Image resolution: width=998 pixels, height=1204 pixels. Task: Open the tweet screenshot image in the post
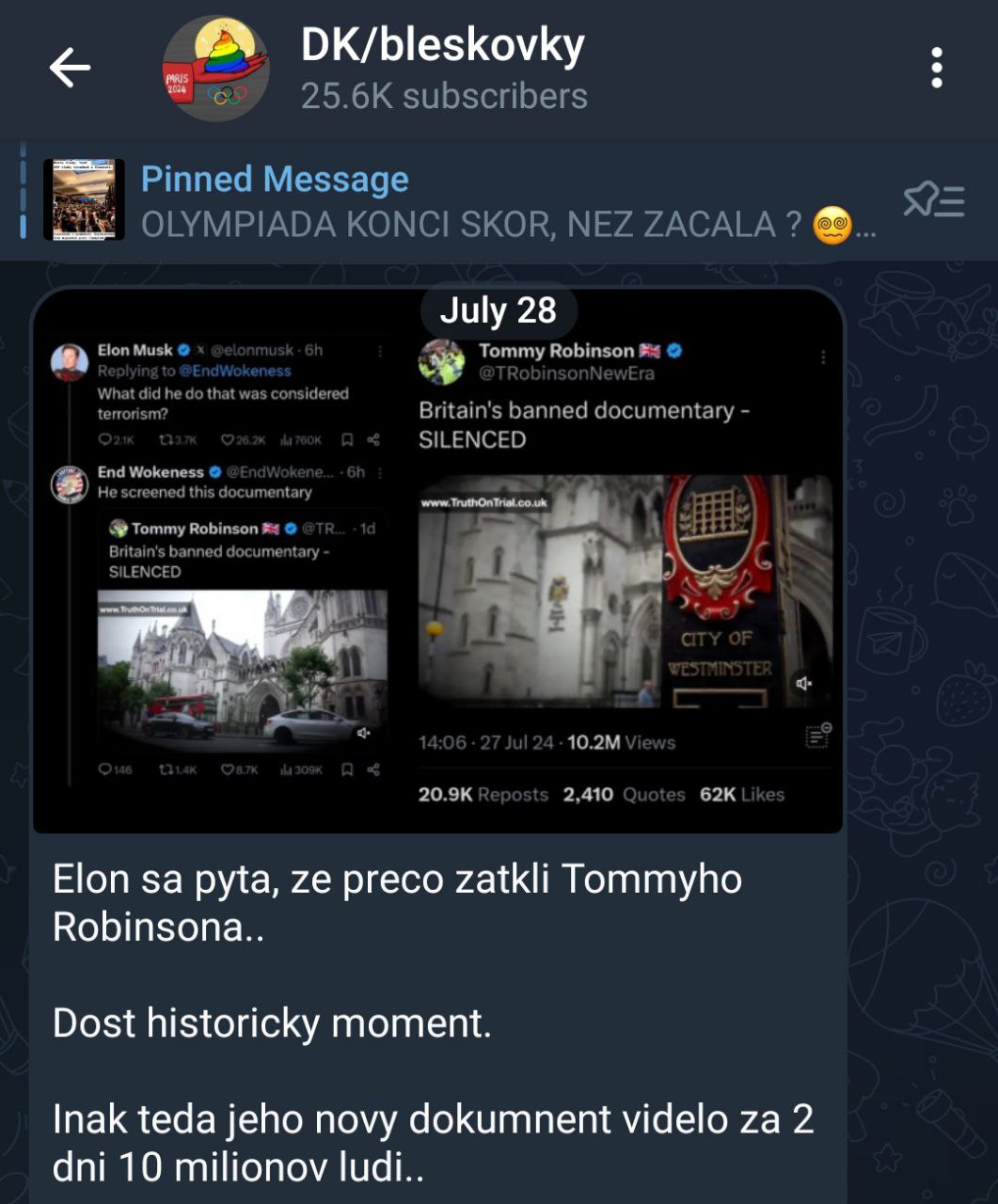pos(438,564)
